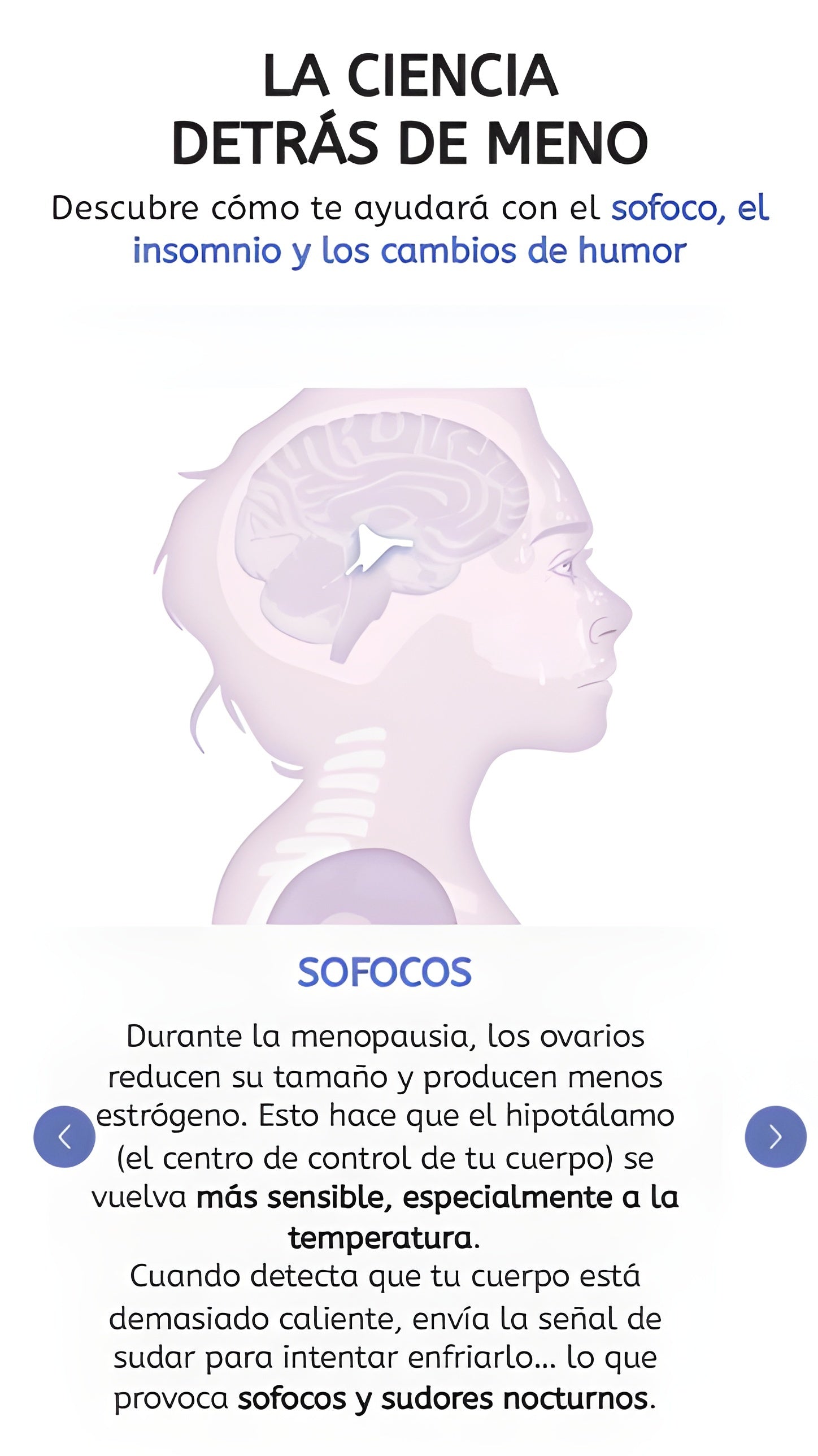The image size is (818, 1456).
Task: Go to the previous slide with left arrow
Action: point(64,1137)
